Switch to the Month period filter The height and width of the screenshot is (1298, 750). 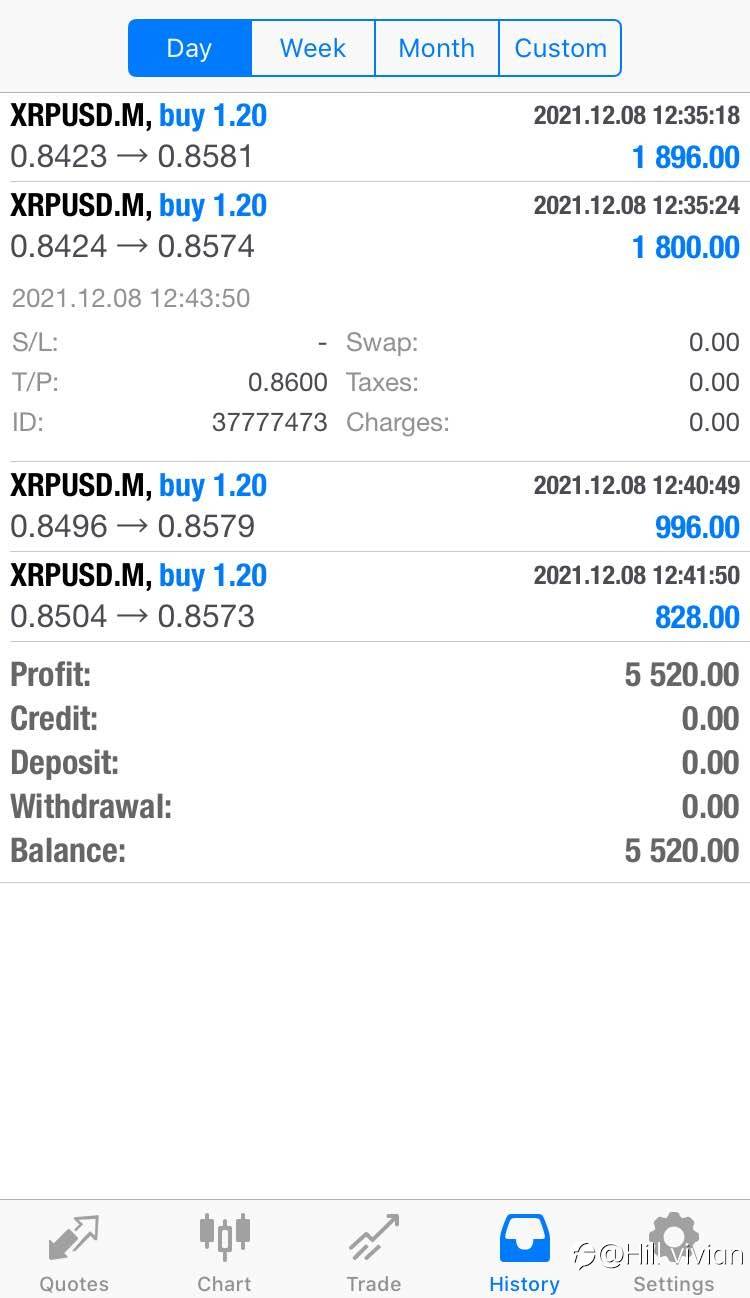click(x=436, y=48)
